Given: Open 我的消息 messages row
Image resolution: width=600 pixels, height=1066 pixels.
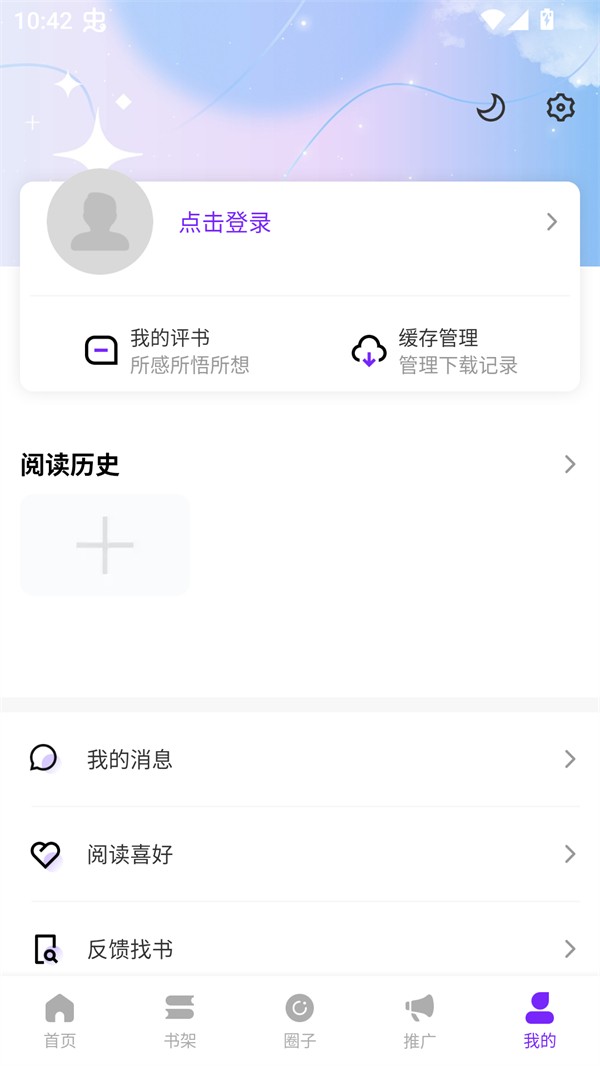Looking at the screenshot, I should (x=300, y=760).
